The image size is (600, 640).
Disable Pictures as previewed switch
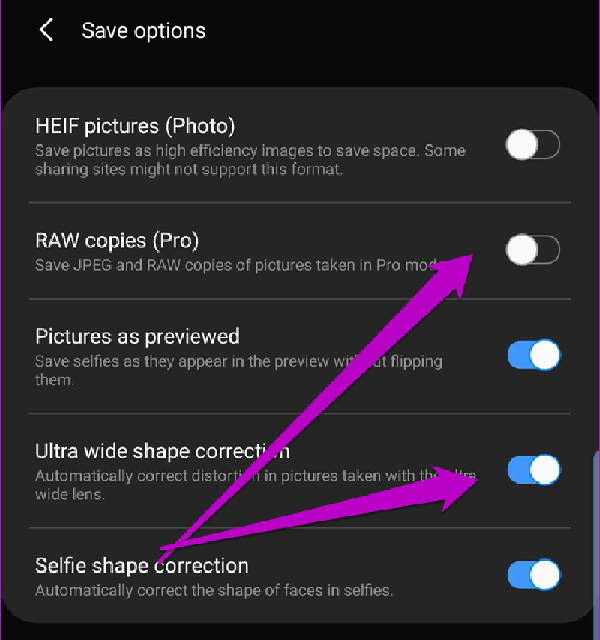(534, 354)
